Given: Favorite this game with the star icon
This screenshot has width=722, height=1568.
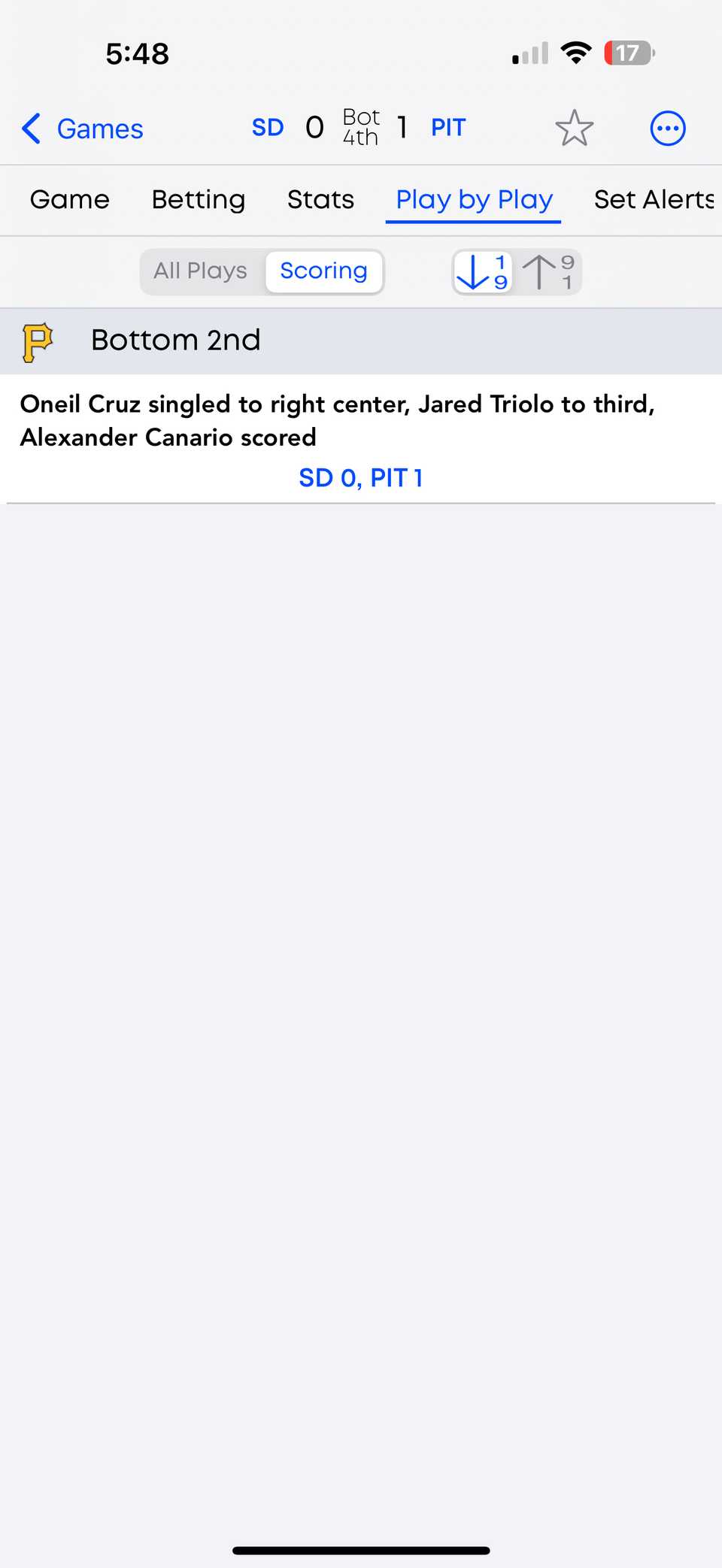Looking at the screenshot, I should click(574, 129).
